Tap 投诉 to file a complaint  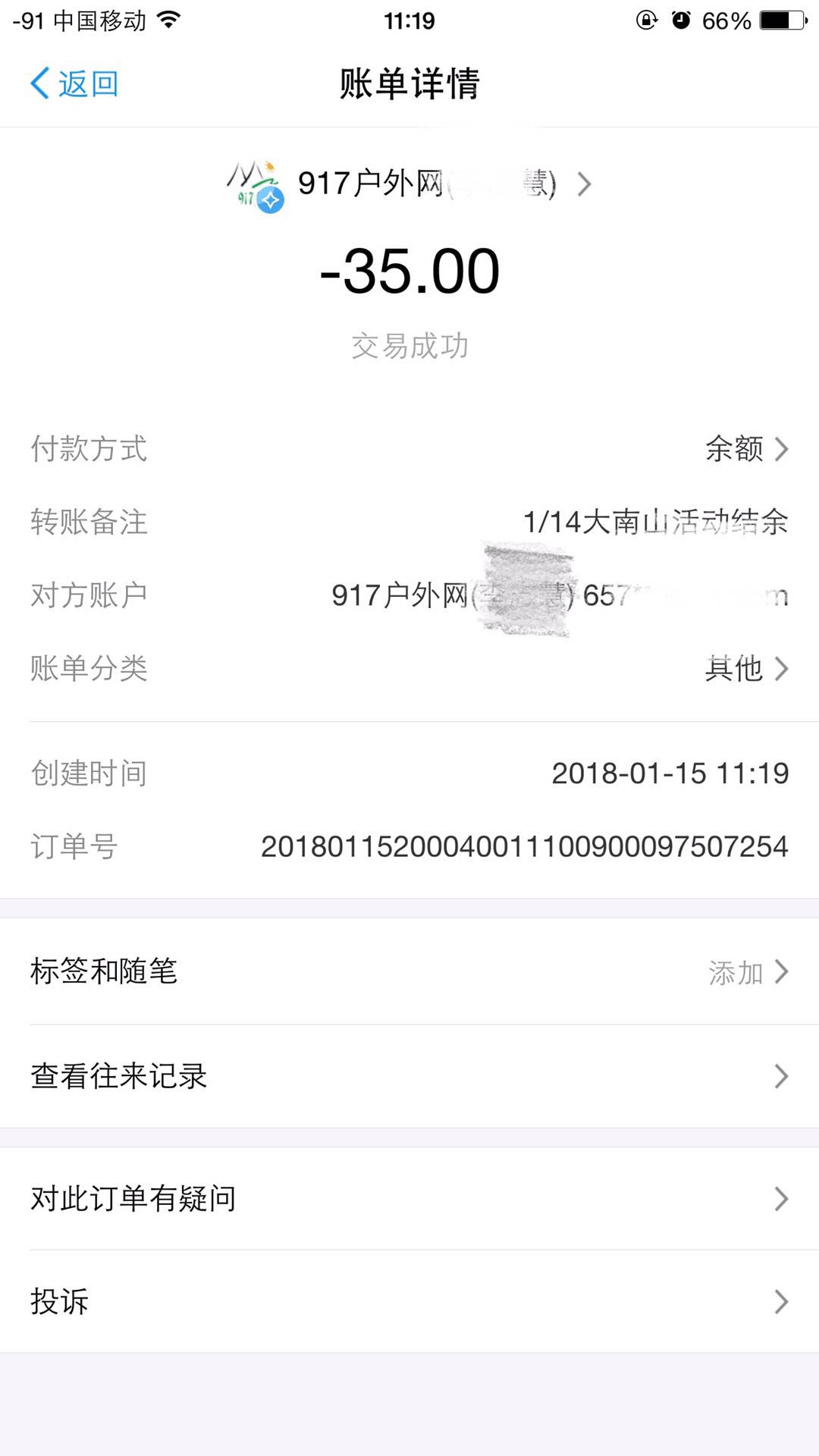coord(409,1302)
